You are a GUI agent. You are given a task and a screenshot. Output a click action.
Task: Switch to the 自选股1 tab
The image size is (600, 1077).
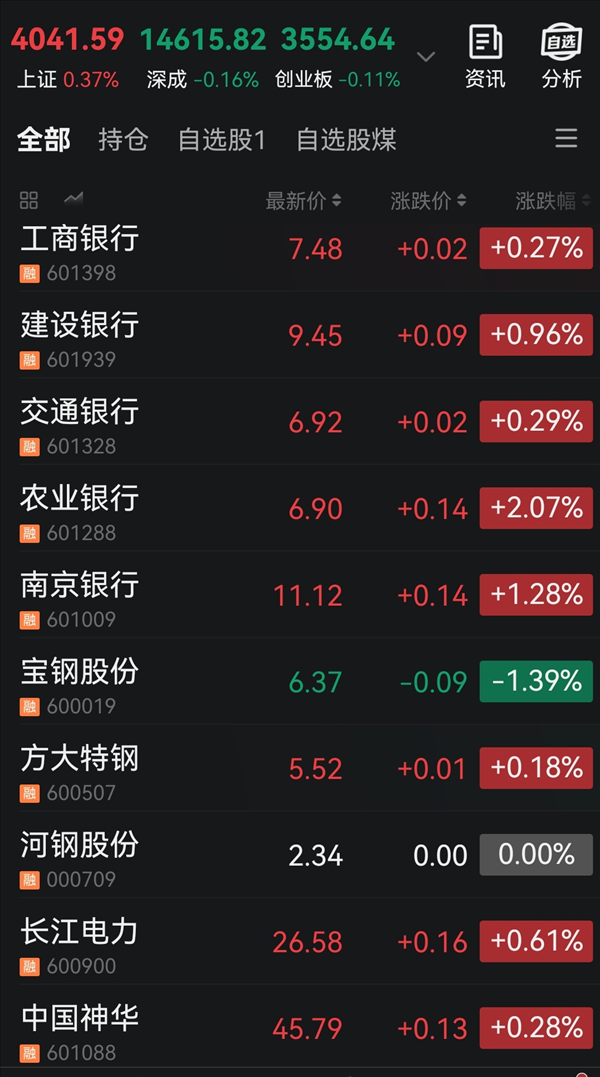pyautogui.click(x=222, y=139)
